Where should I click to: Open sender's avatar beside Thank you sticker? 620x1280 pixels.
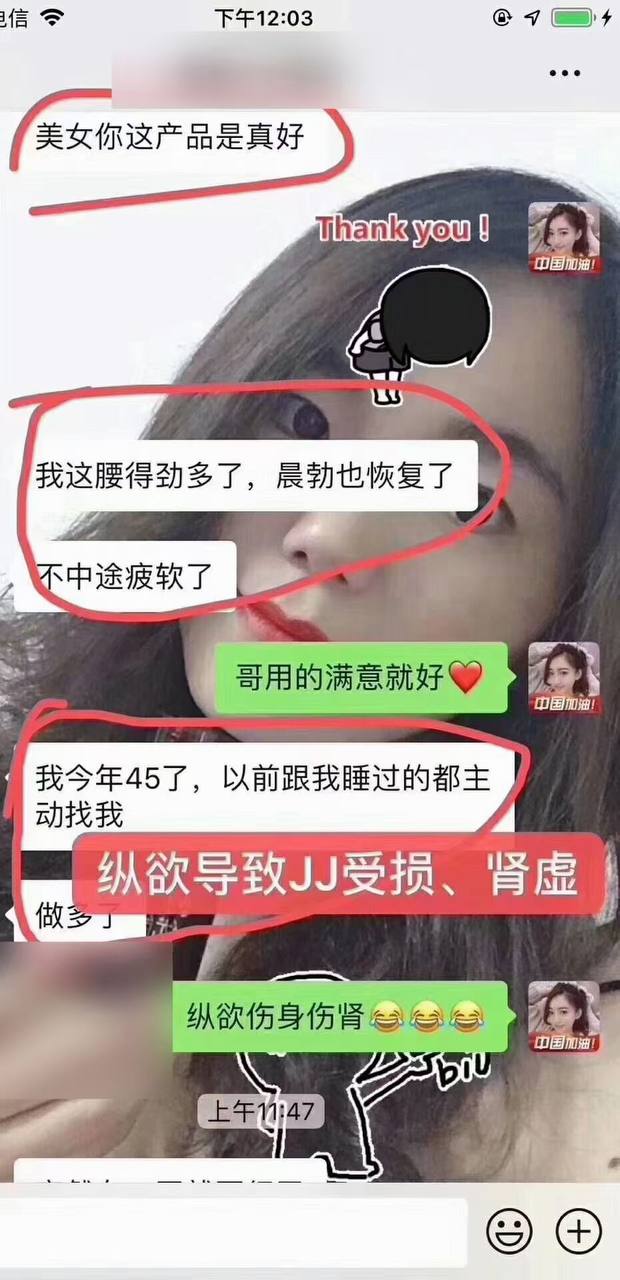pos(564,238)
